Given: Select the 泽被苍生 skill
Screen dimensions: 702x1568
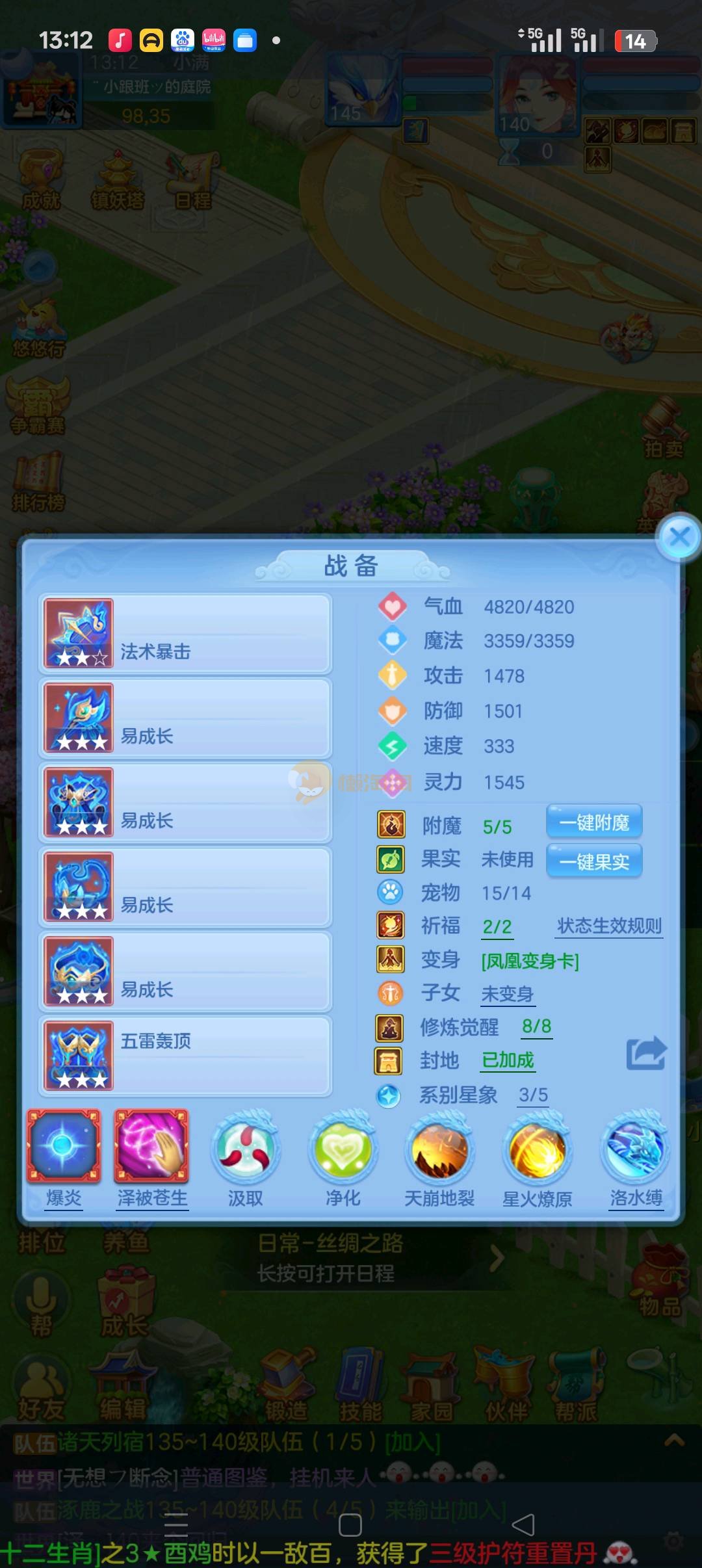Looking at the screenshot, I should click(151, 1147).
